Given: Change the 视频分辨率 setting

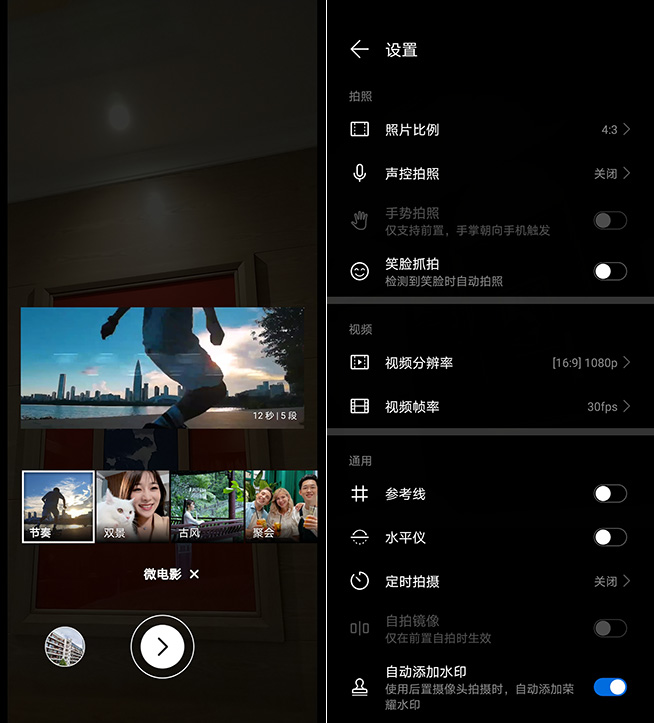Looking at the screenshot, I should (490, 363).
